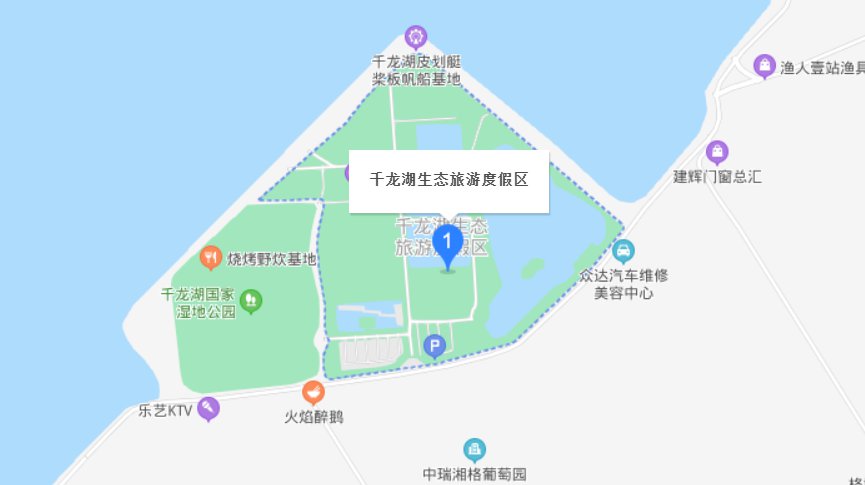Open the 千龙湖生态旅游度假区 info window

click(448, 181)
